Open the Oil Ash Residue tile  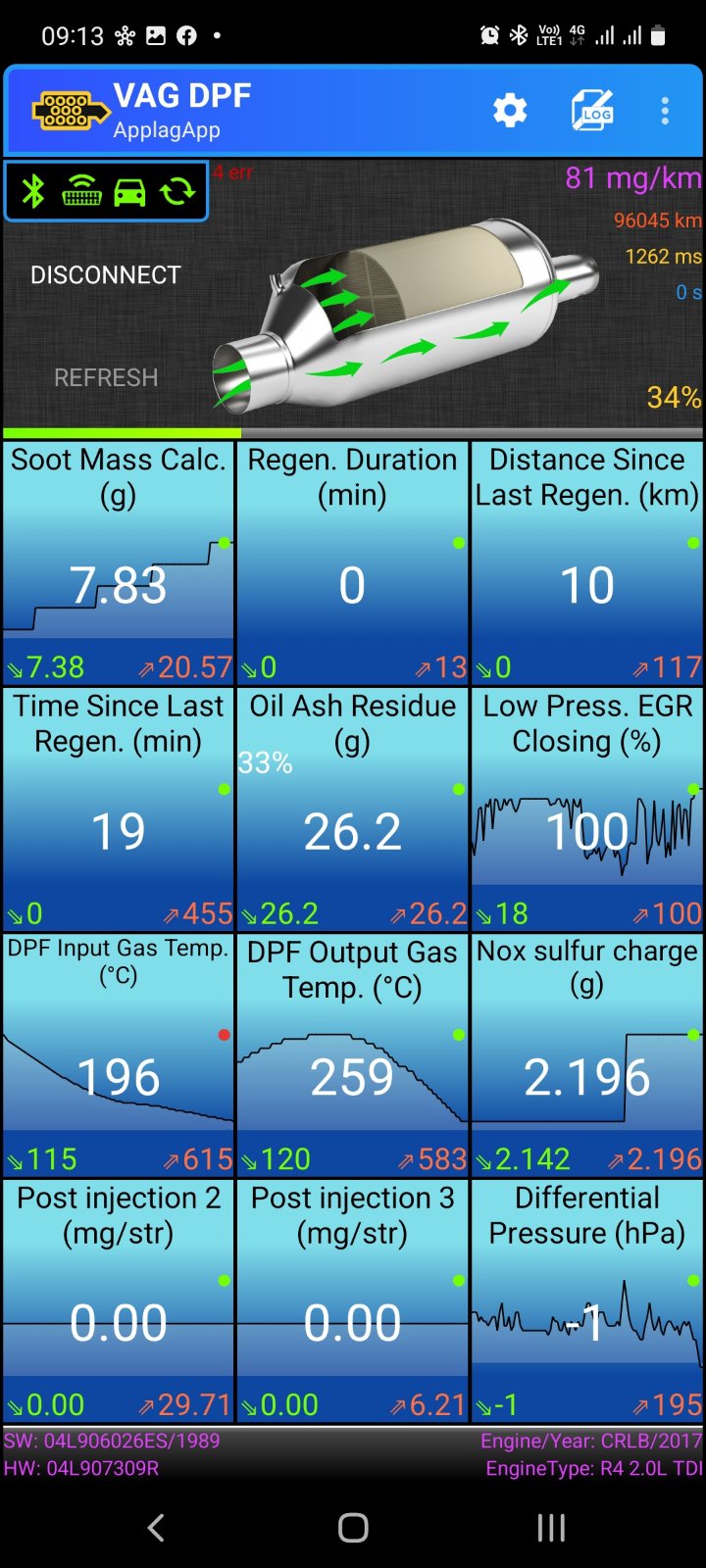352,809
